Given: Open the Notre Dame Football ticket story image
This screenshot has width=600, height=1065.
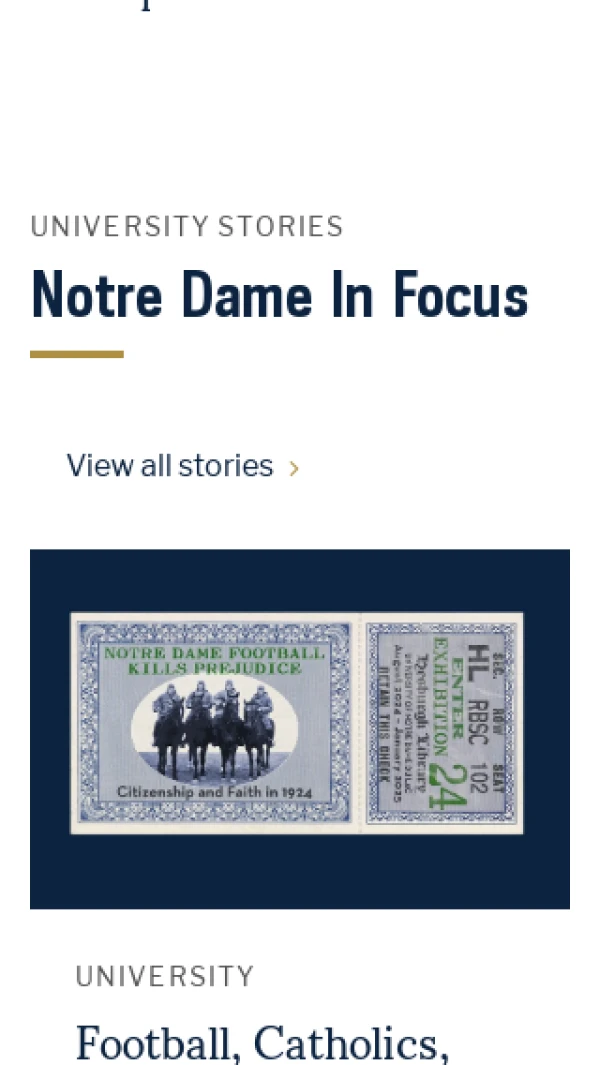Looking at the screenshot, I should click(299, 727).
